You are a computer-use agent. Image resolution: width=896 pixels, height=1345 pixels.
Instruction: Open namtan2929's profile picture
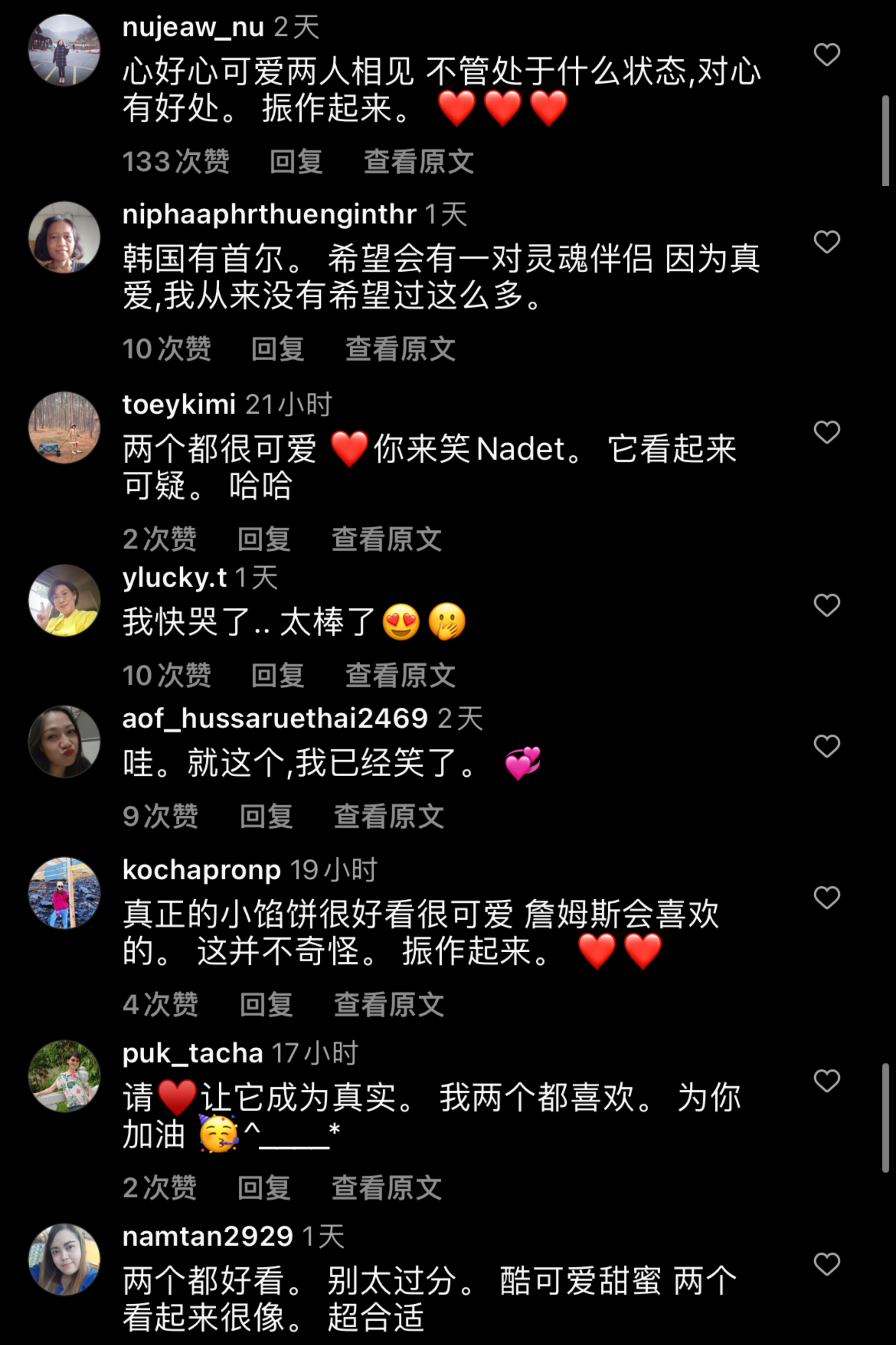point(64,1260)
